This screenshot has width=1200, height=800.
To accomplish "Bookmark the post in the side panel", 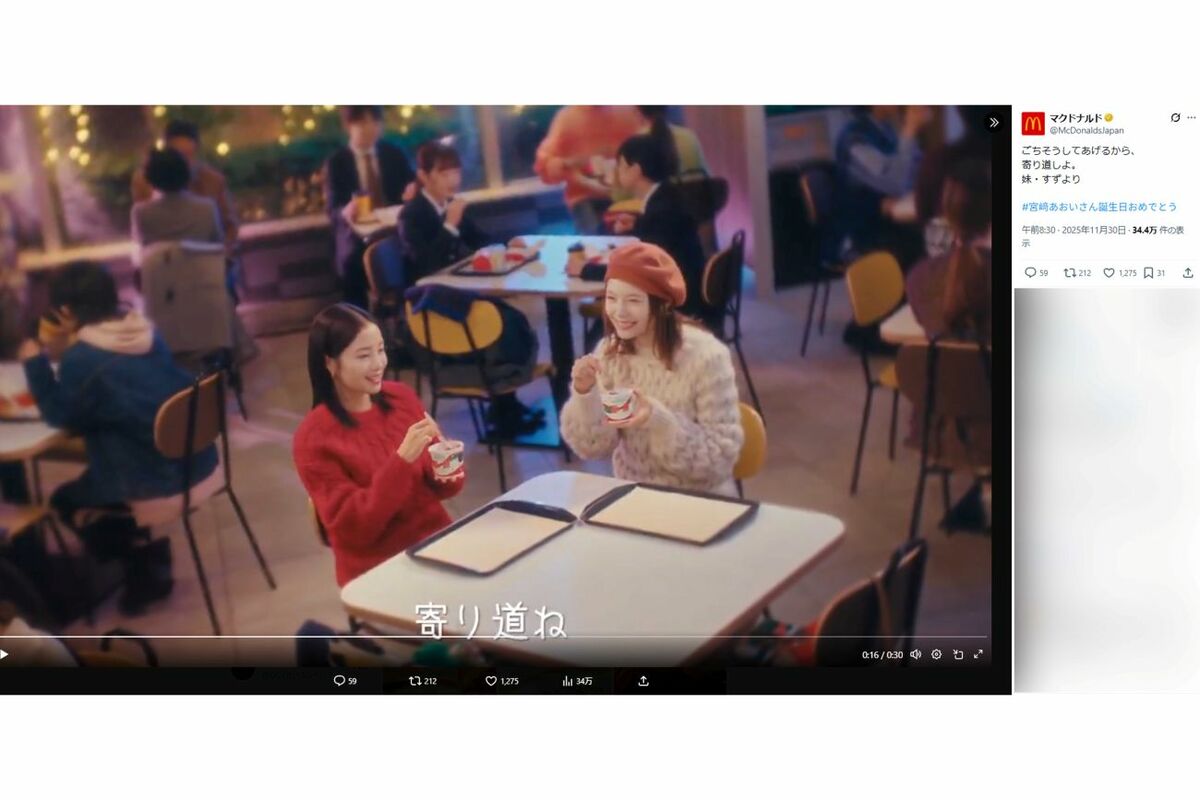I will 1149,272.
